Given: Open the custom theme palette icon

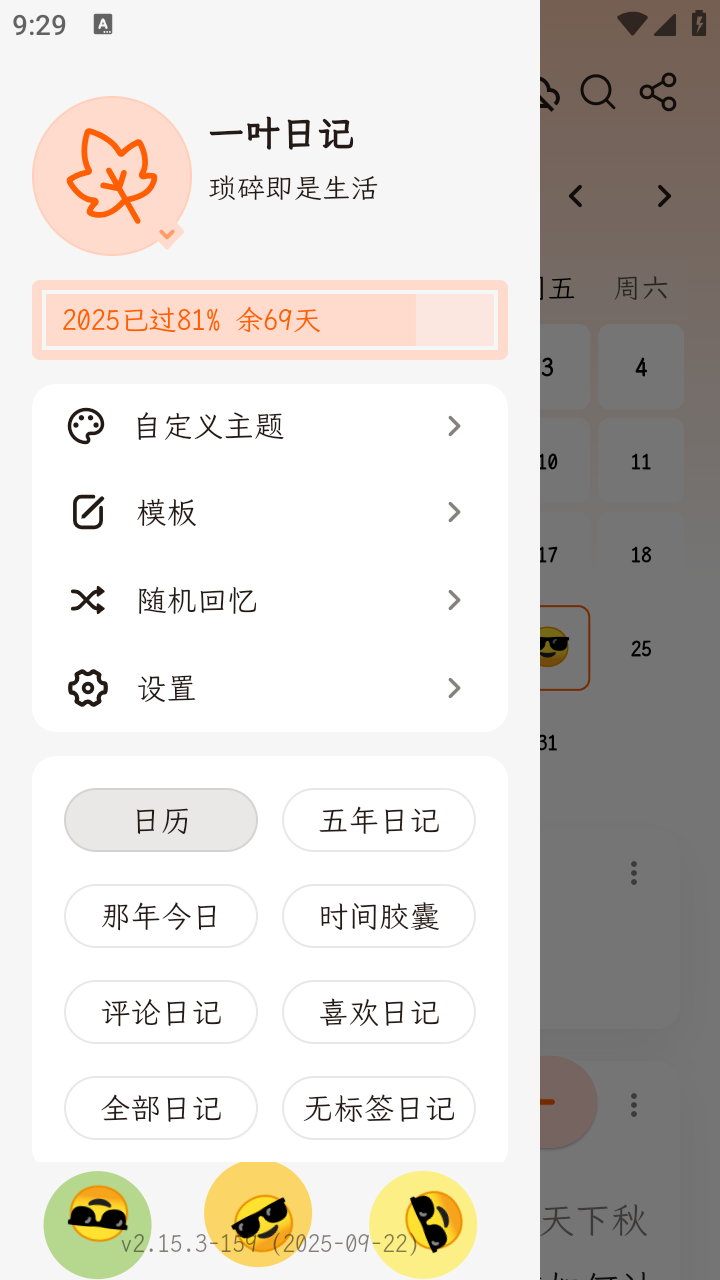Looking at the screenshot, I should (x=86, y=426).
